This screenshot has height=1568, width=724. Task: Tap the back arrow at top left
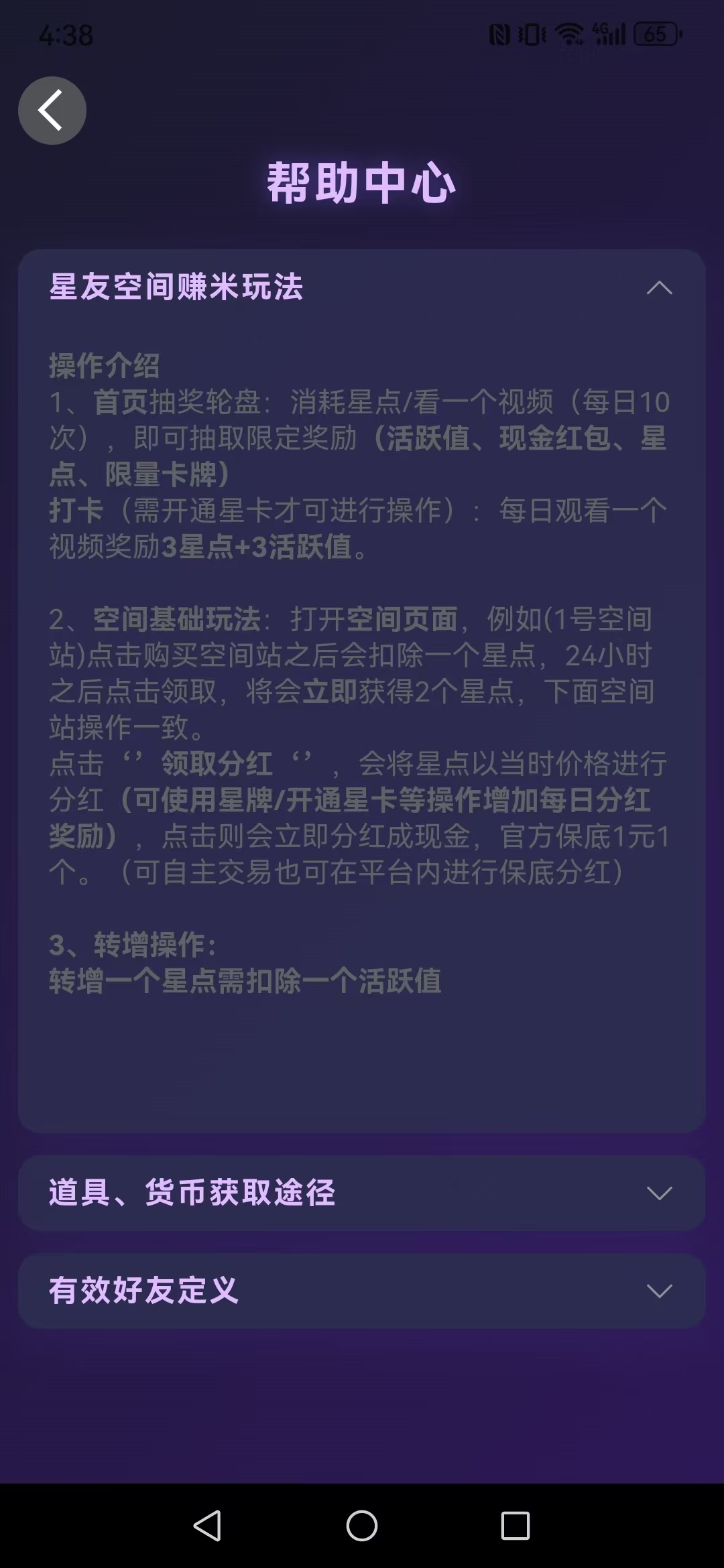(52, 110)
